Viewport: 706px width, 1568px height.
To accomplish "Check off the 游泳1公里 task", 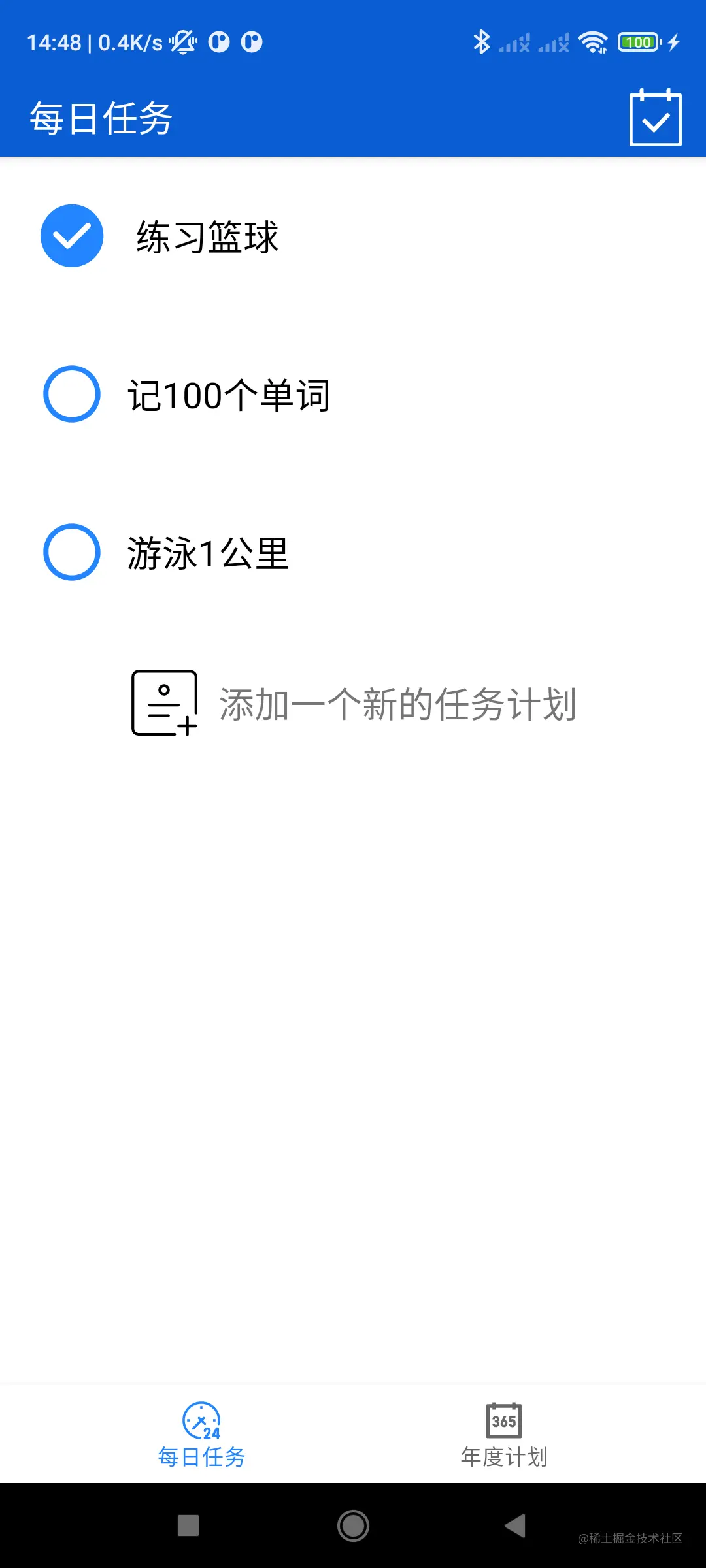I will (x=72, y=552).
